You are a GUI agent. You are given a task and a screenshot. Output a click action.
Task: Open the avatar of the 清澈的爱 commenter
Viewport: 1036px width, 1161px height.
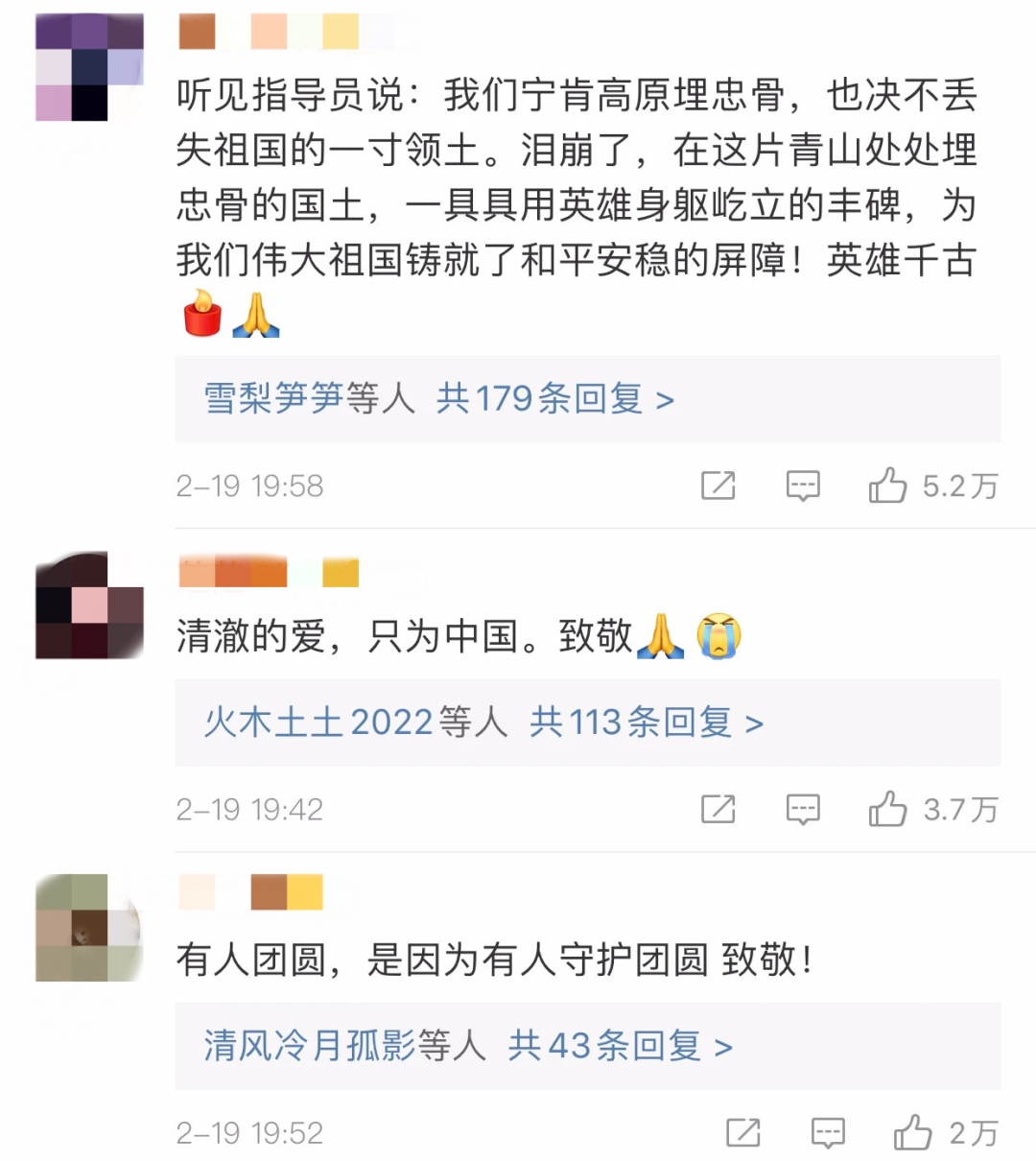point(89,605)
